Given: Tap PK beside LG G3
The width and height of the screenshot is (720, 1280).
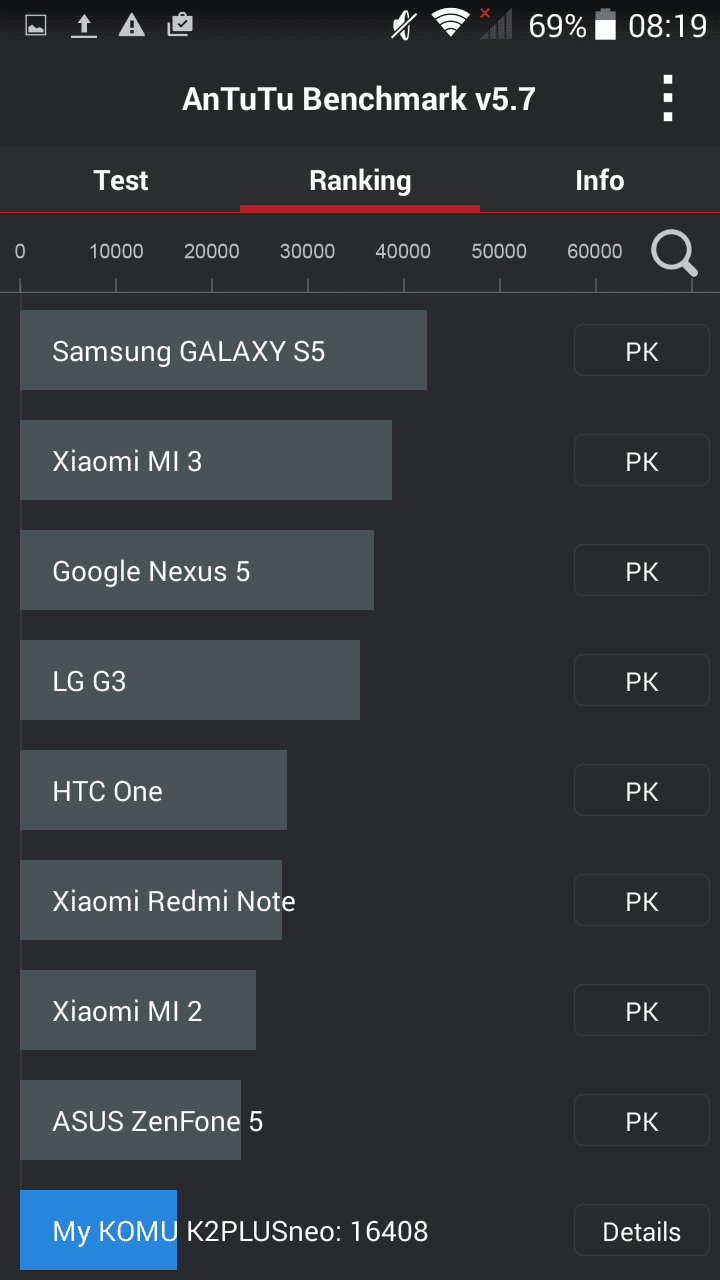Looking at the screenshot, I should pos(641,681).
